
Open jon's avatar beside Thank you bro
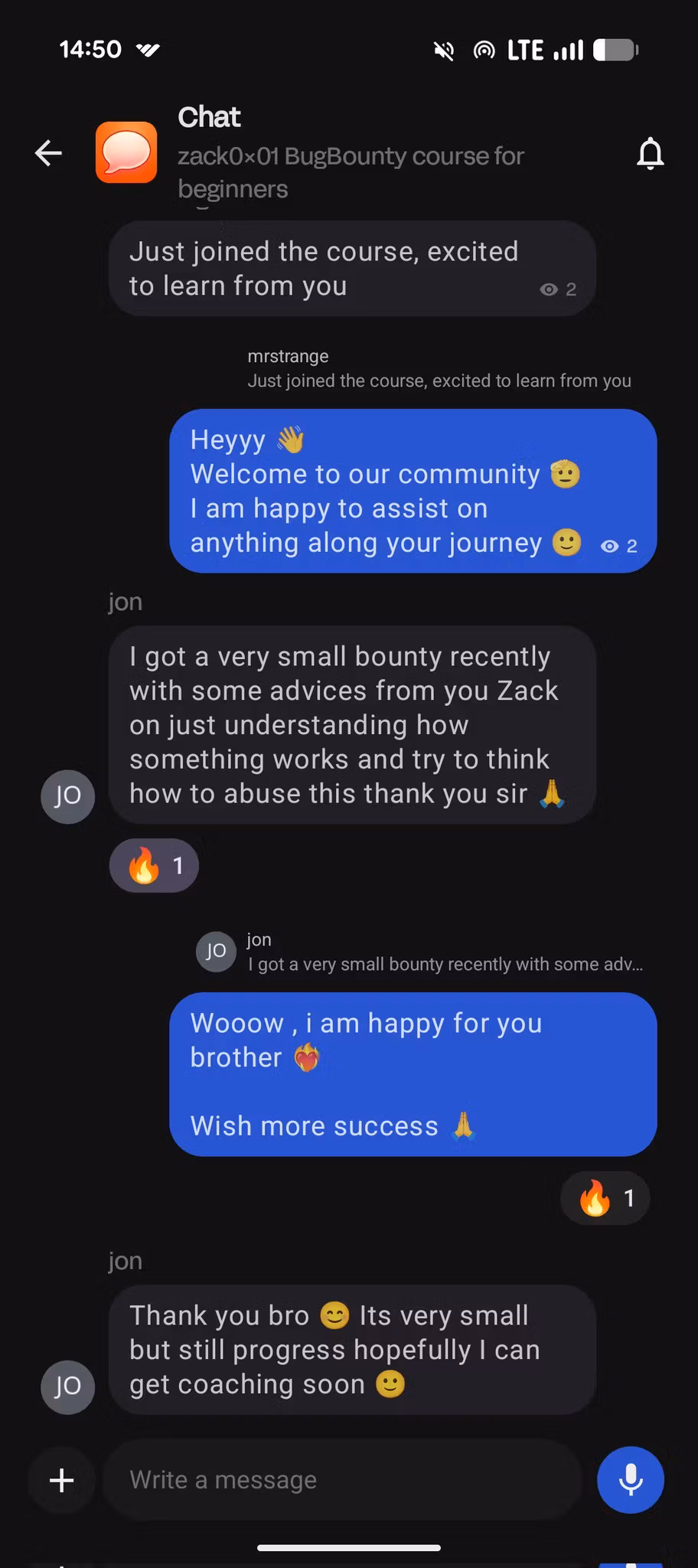(x=67, y=1387)
